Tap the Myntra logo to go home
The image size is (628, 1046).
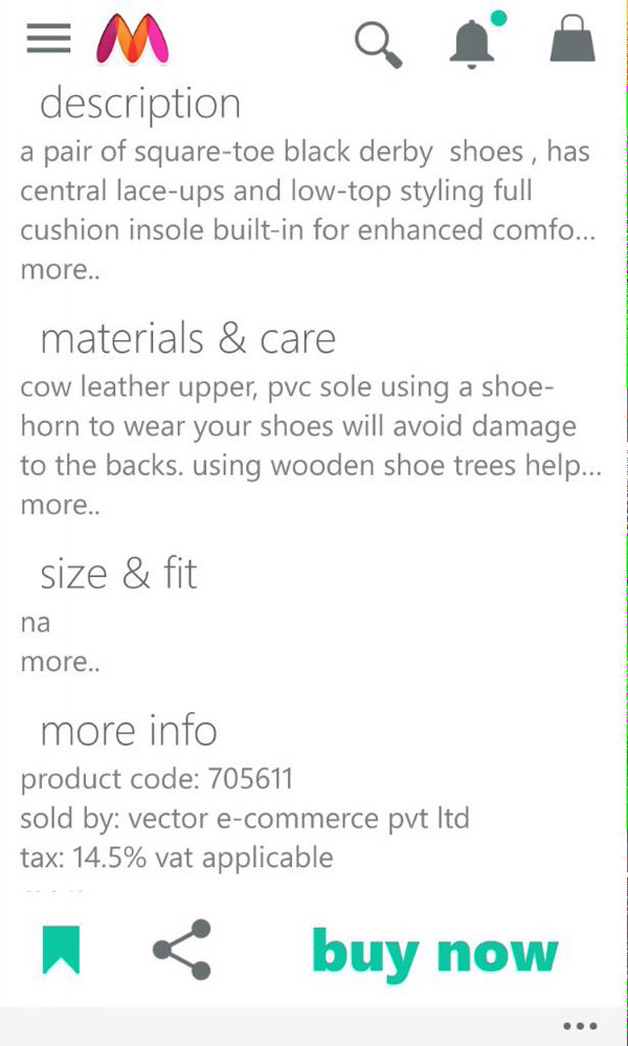(x=132, y=39)
